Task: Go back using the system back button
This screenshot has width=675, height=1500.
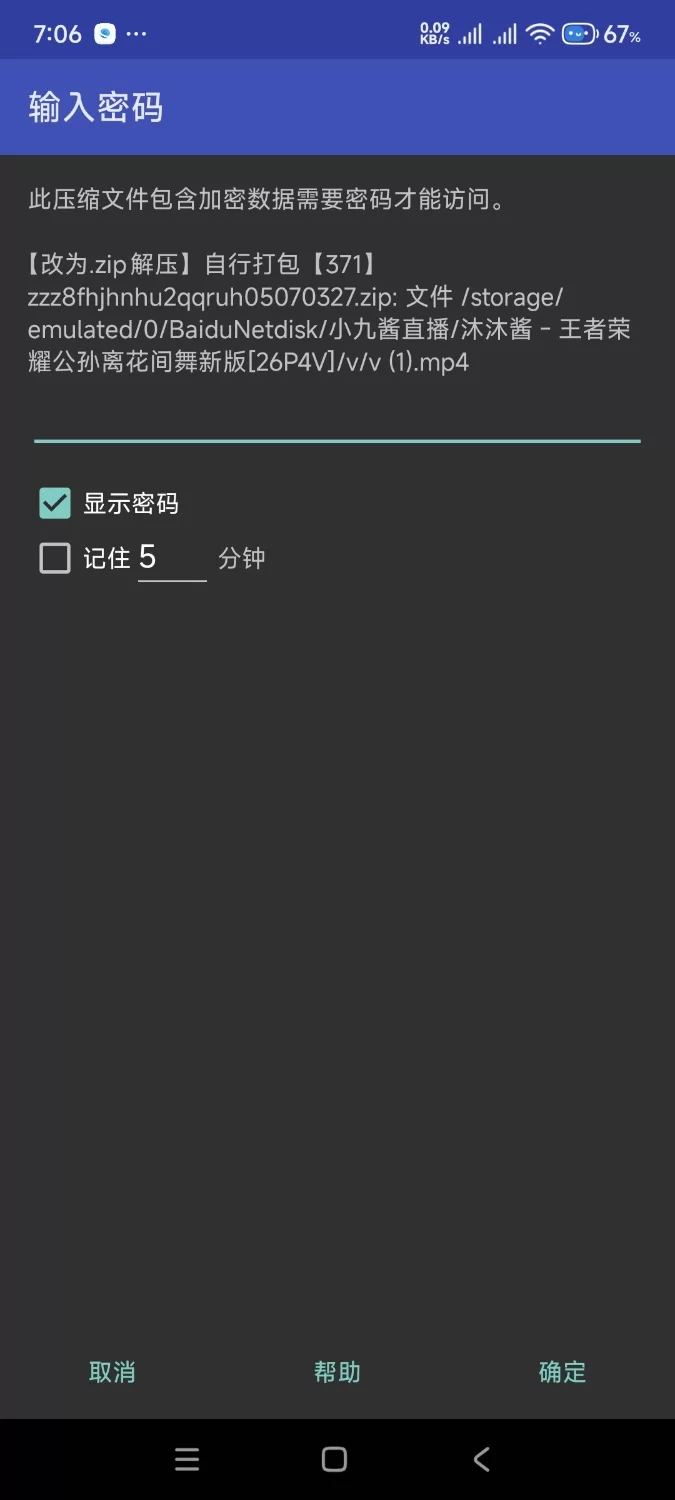Action: point(482,1459)
